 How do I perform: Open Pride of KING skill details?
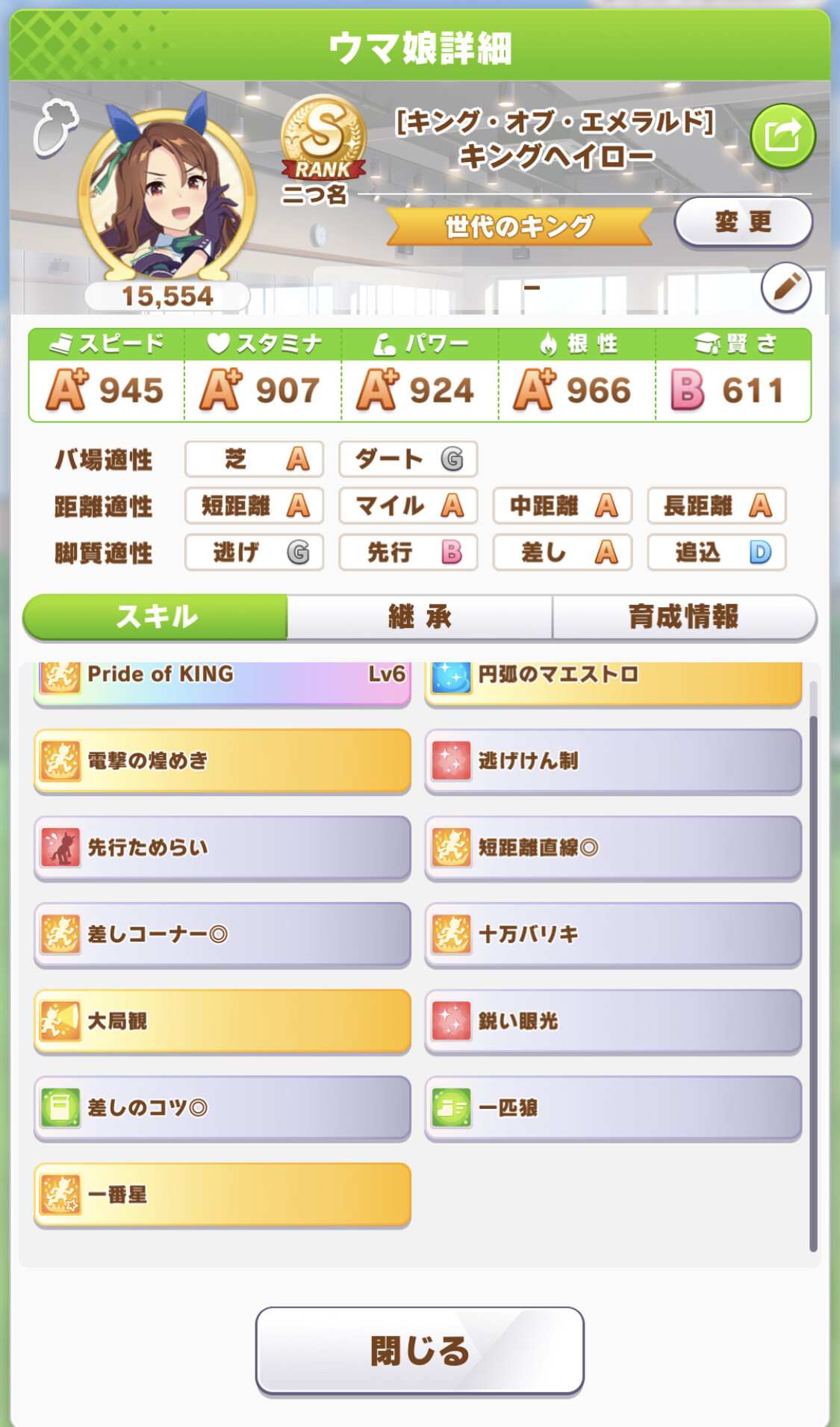pos(223,680)
